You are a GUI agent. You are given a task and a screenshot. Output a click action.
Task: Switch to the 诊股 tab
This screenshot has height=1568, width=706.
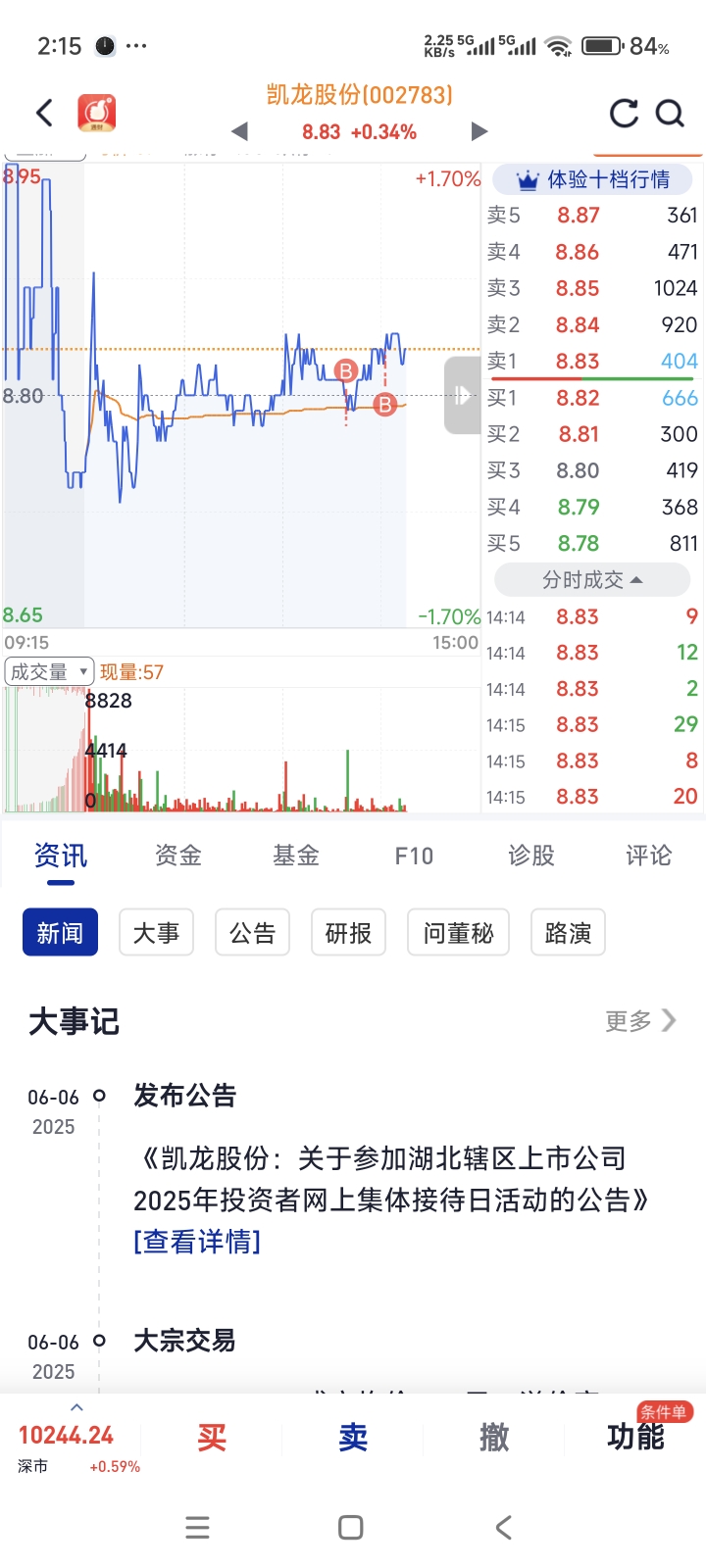click(531, 856)
